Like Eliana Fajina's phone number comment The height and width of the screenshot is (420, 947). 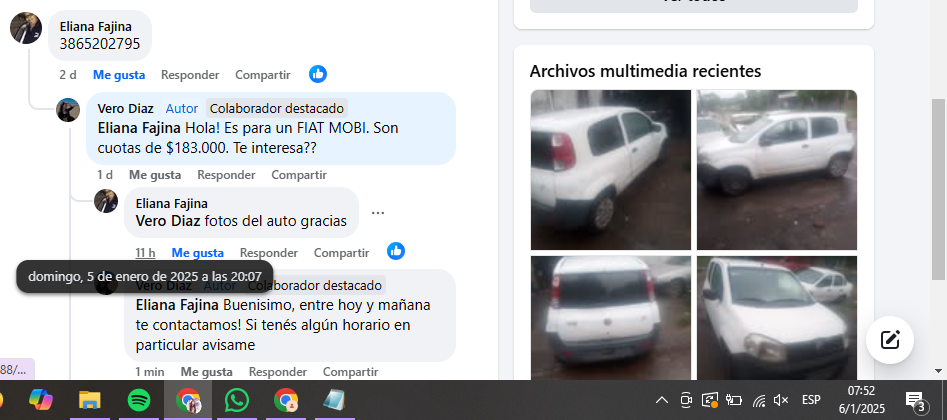click(x=118, y=74)
